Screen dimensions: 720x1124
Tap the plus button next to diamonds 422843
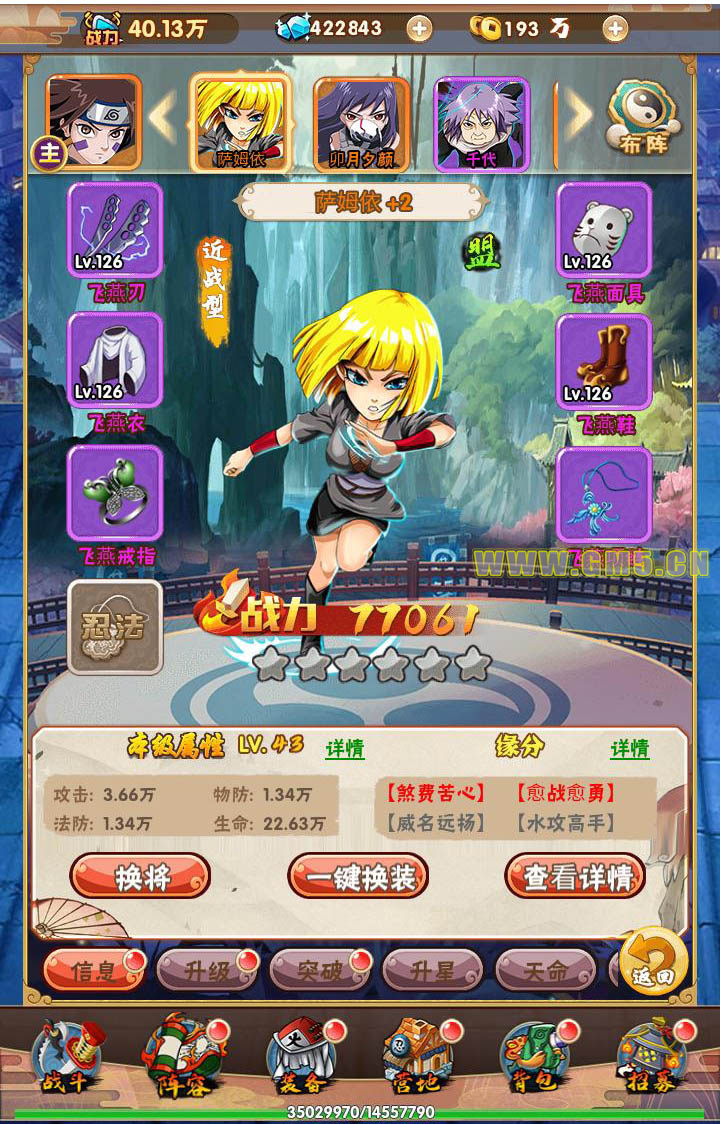[419, 29]
